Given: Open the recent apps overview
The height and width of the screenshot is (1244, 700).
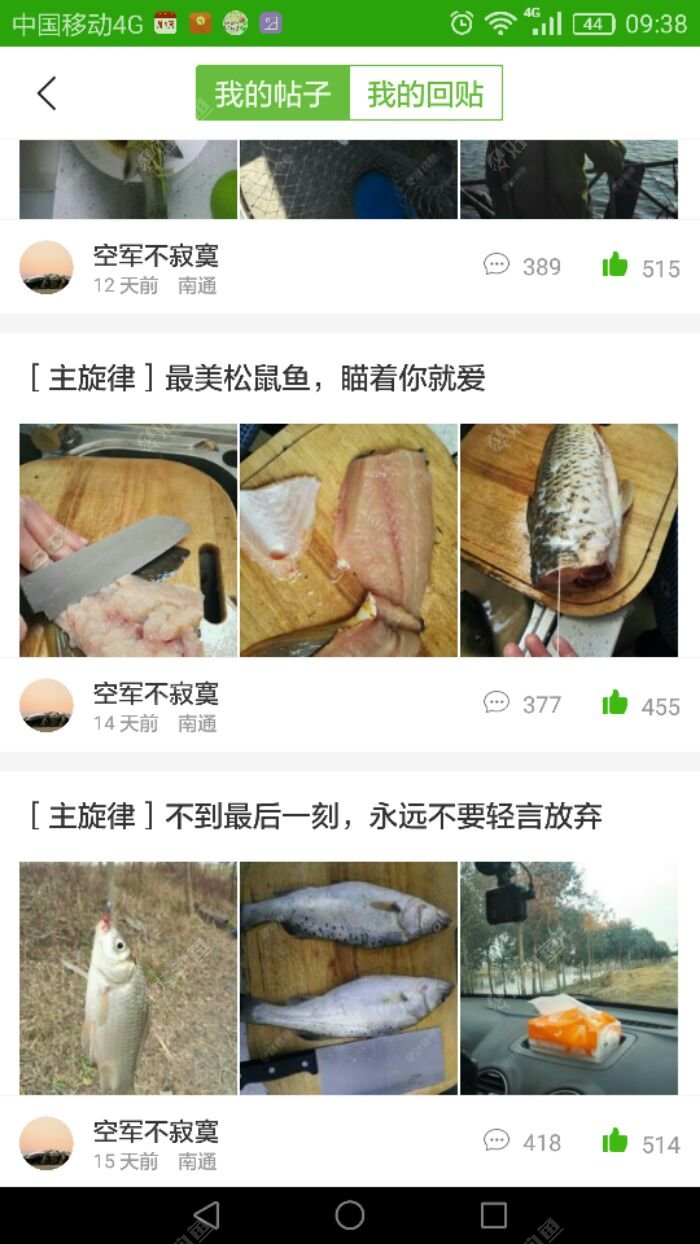Looking at the screenshot, I should click(x=494, y=1215).
